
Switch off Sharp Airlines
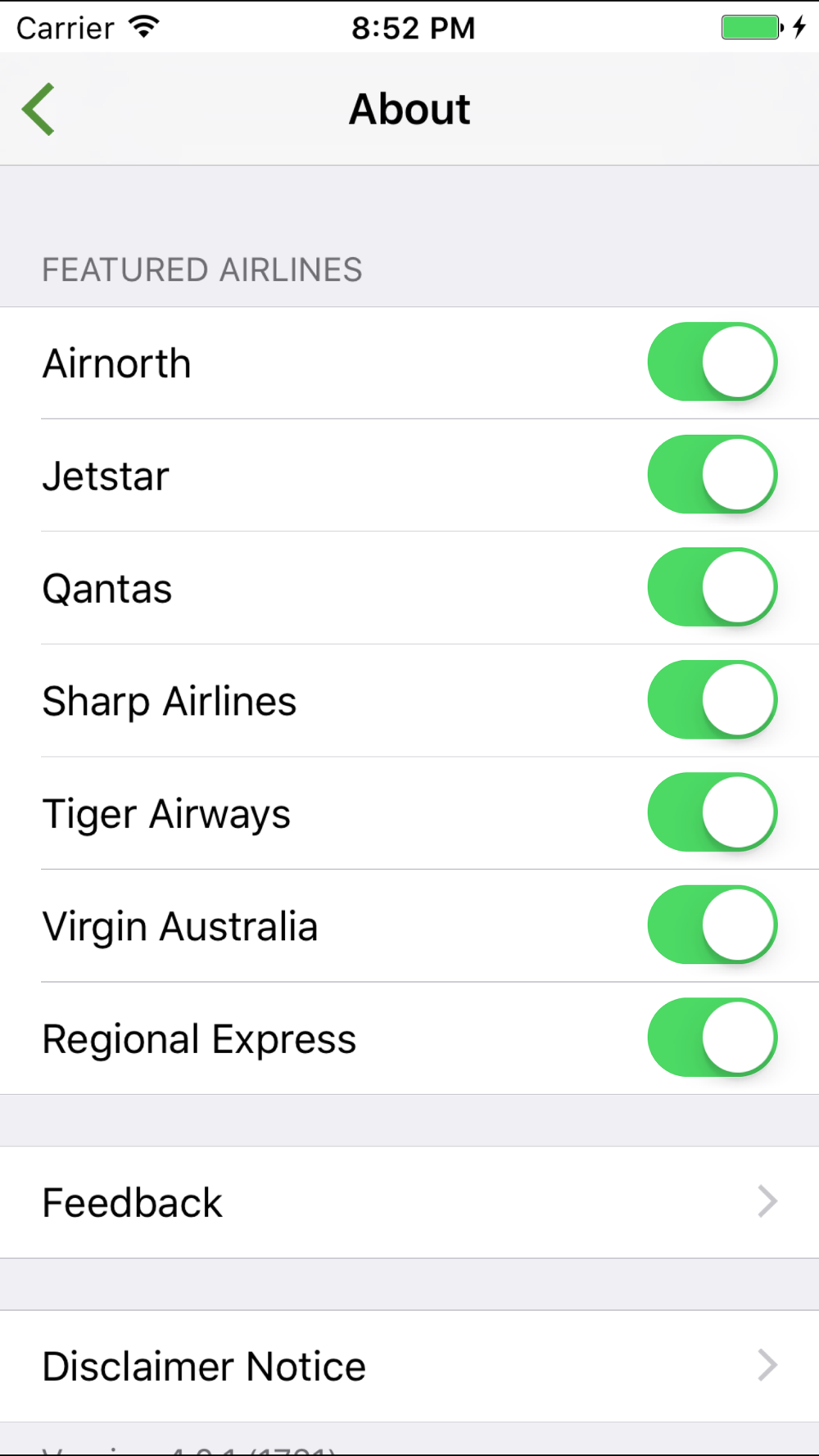(x=713, y=700)
